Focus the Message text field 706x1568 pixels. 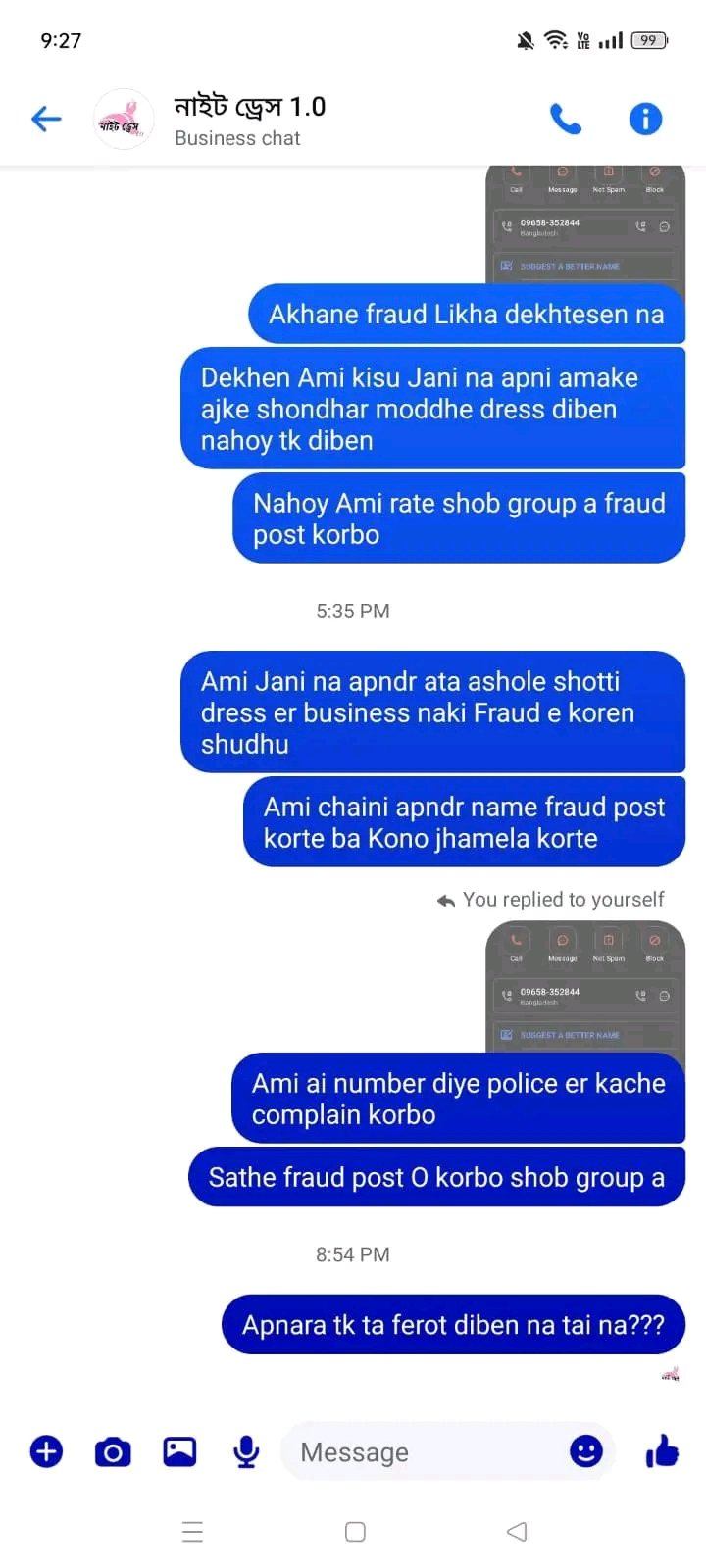pos(422,1451)
